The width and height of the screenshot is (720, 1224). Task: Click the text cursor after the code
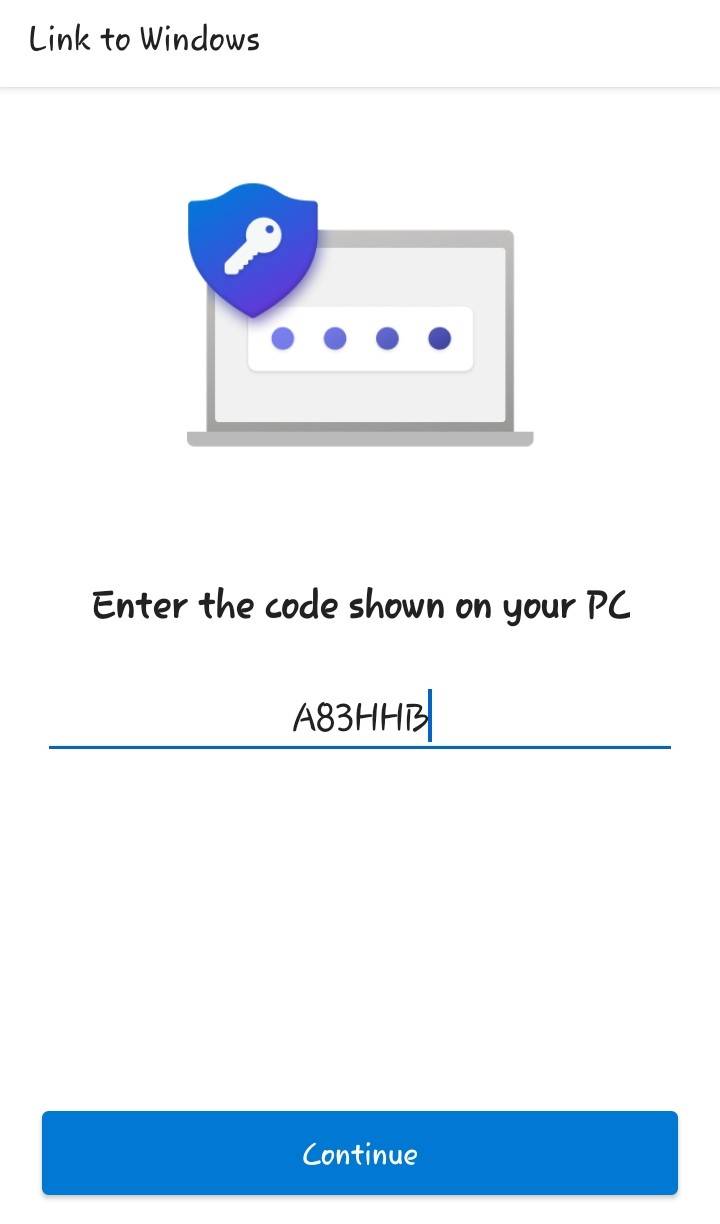[x=430, y=716]
